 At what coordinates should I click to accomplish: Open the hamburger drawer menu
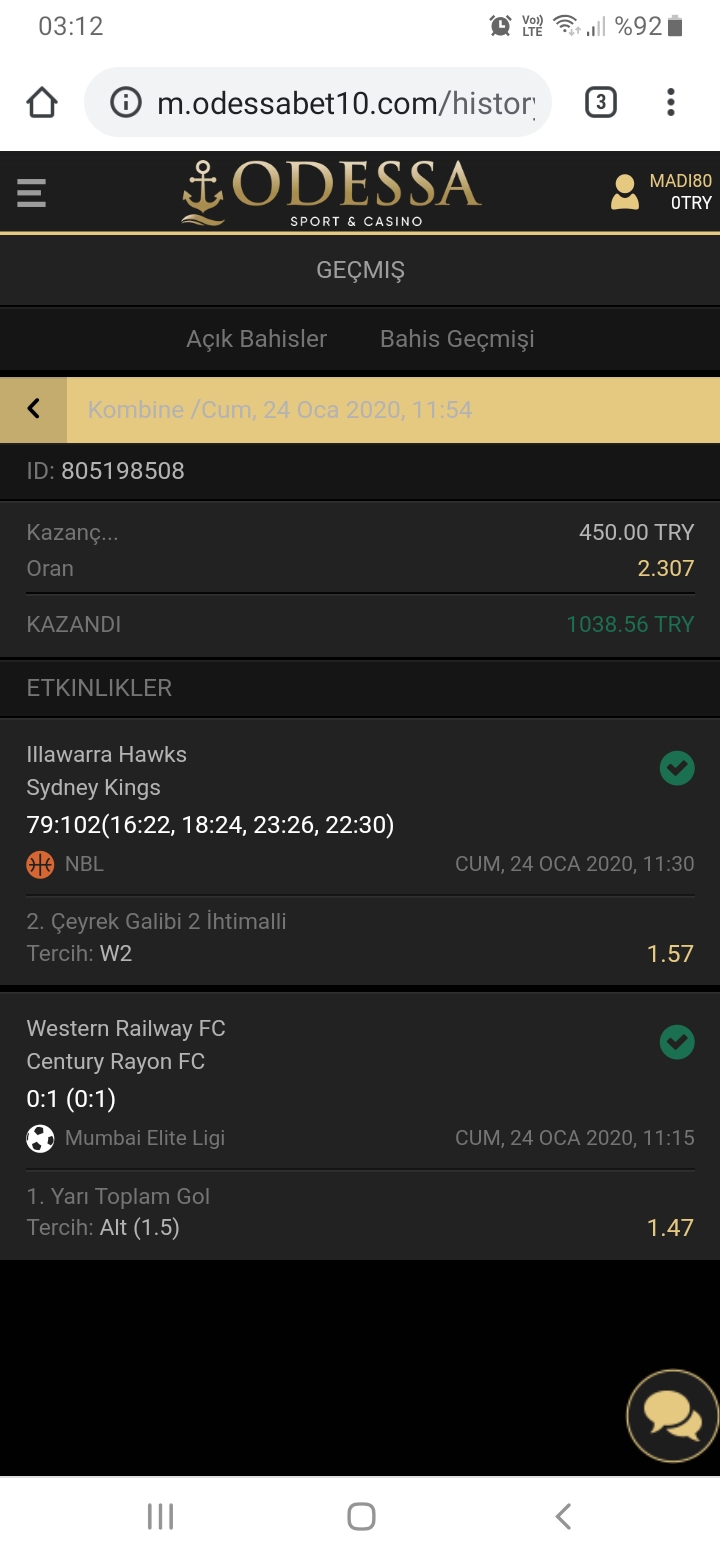31,192
